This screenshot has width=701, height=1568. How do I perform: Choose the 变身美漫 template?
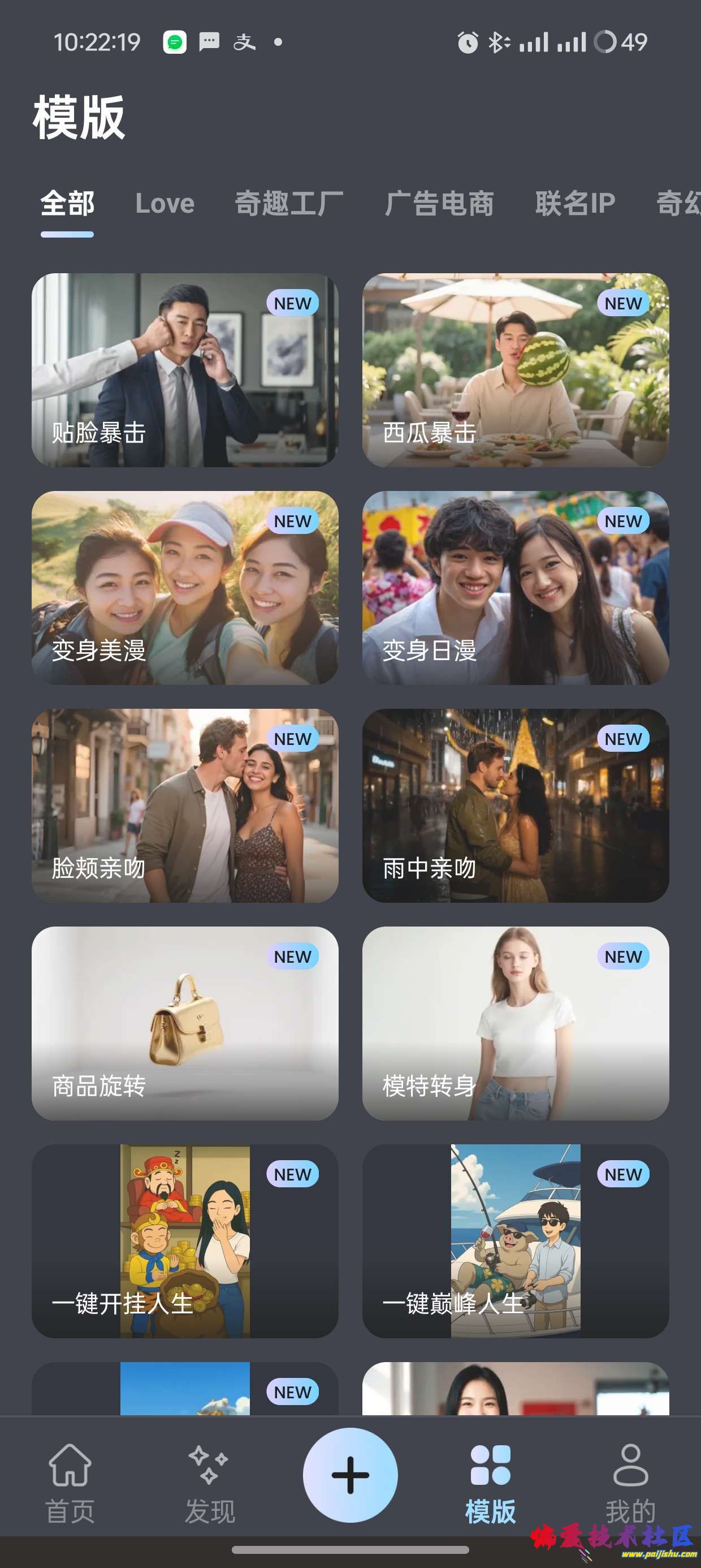click(x=185, y=587)
